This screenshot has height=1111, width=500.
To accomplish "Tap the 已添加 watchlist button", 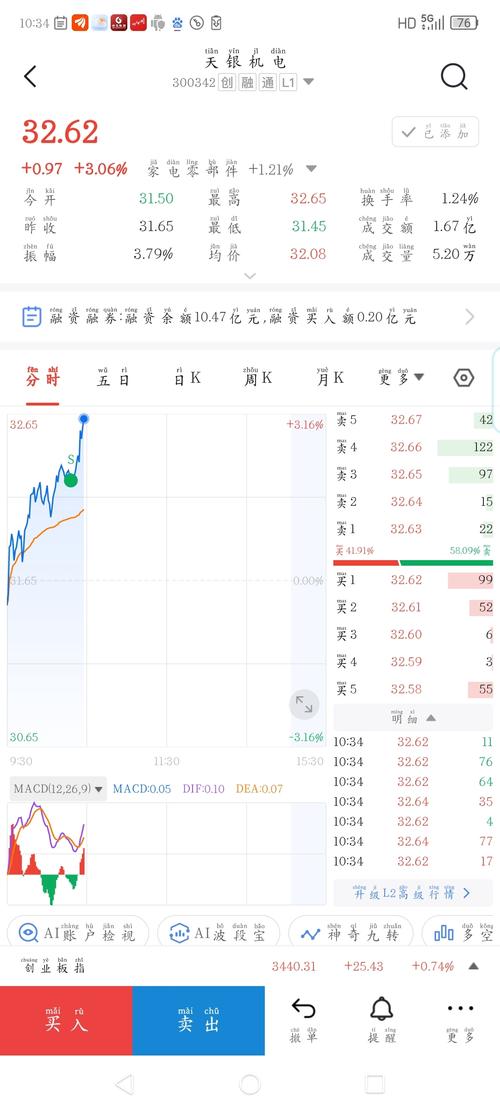I will coord(436,132).
